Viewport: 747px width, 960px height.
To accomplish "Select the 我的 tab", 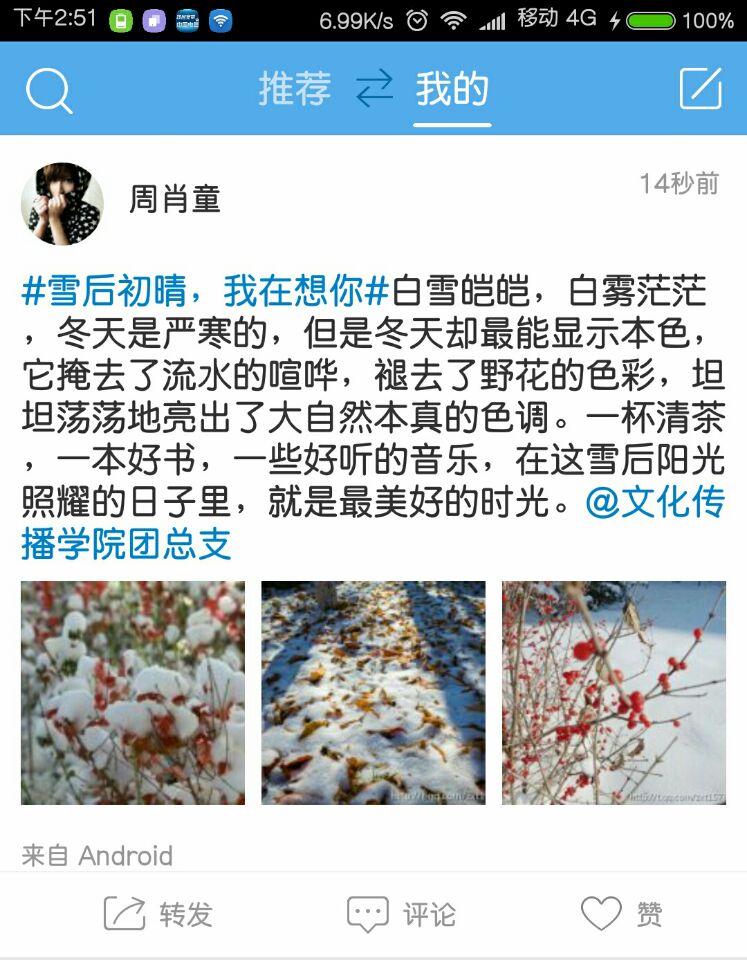I will click(x=452, y=90).
